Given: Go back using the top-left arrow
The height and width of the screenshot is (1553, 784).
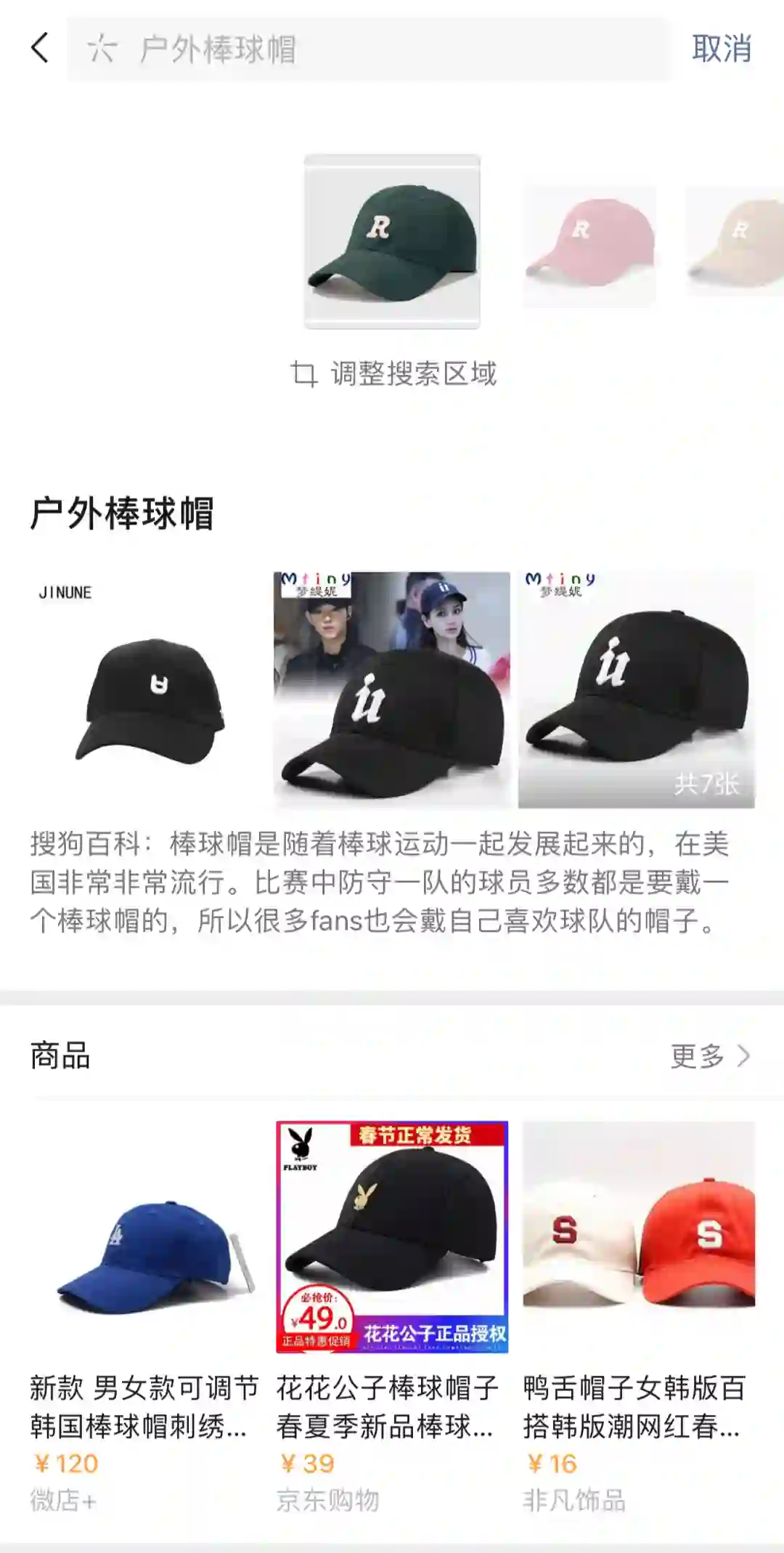Looking at the screenshot, I should coord(41,48).
